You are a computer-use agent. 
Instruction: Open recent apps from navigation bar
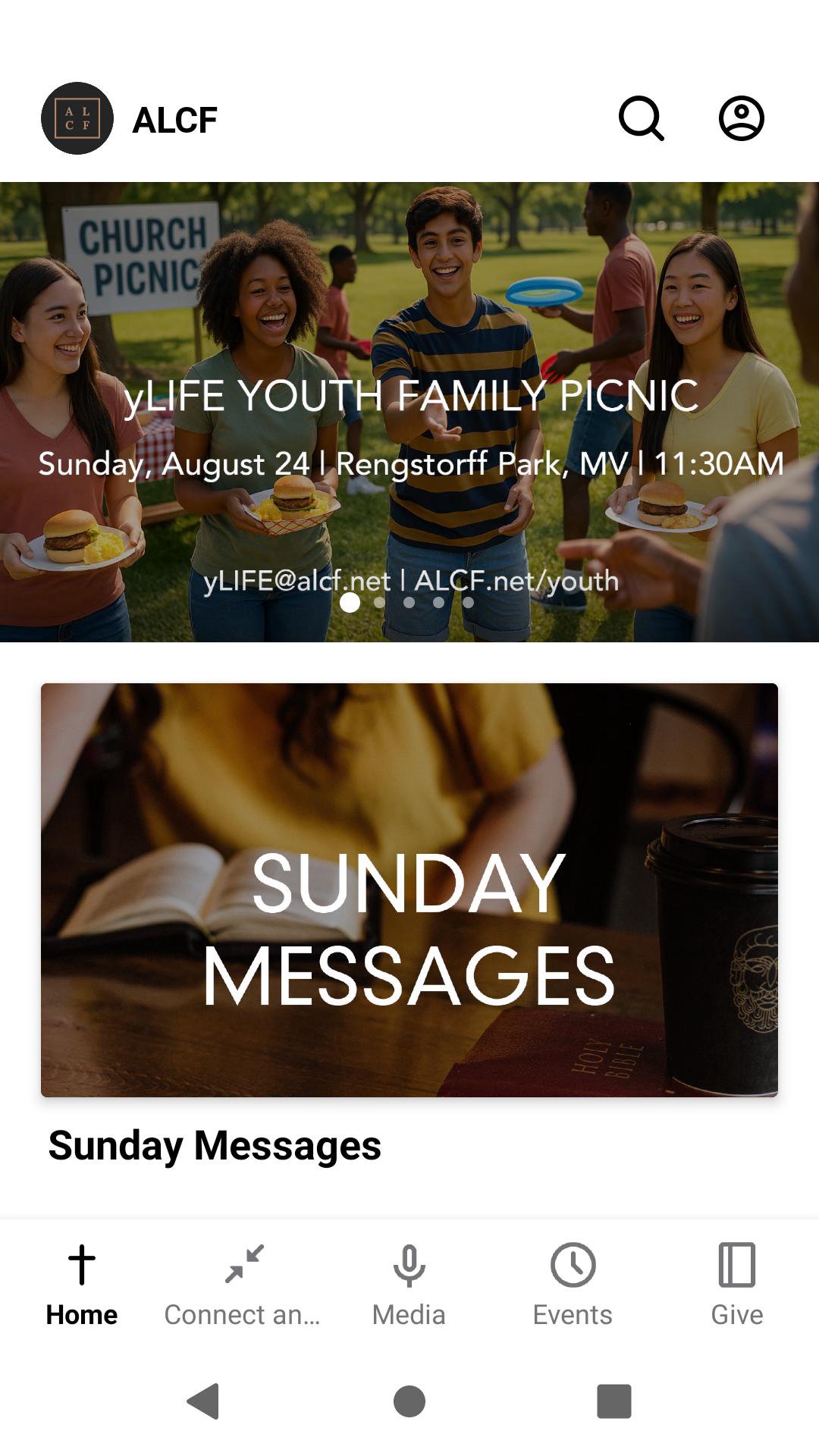coord(613,1401)
